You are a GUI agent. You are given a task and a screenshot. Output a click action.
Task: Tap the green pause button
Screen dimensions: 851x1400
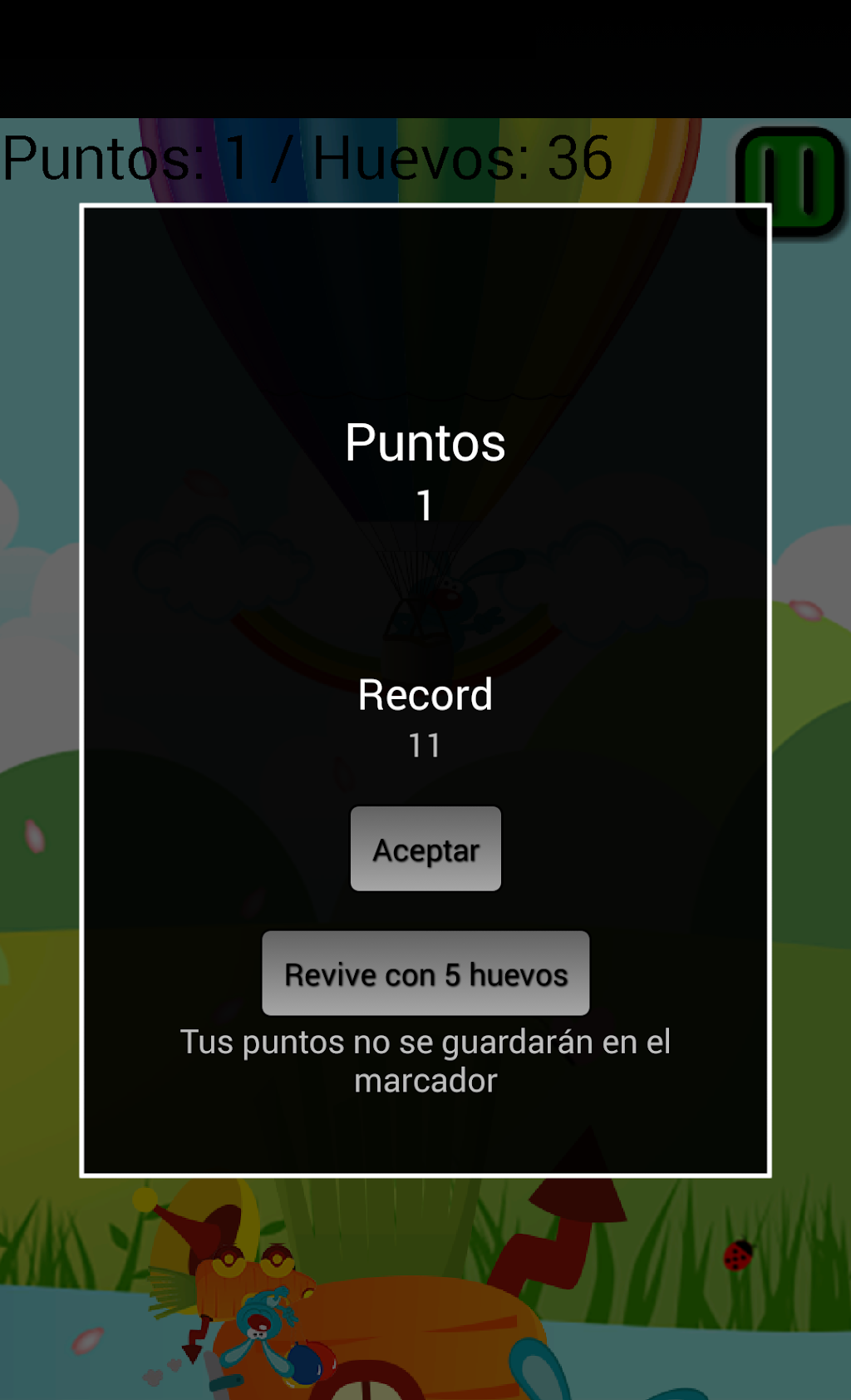point(790,180)
